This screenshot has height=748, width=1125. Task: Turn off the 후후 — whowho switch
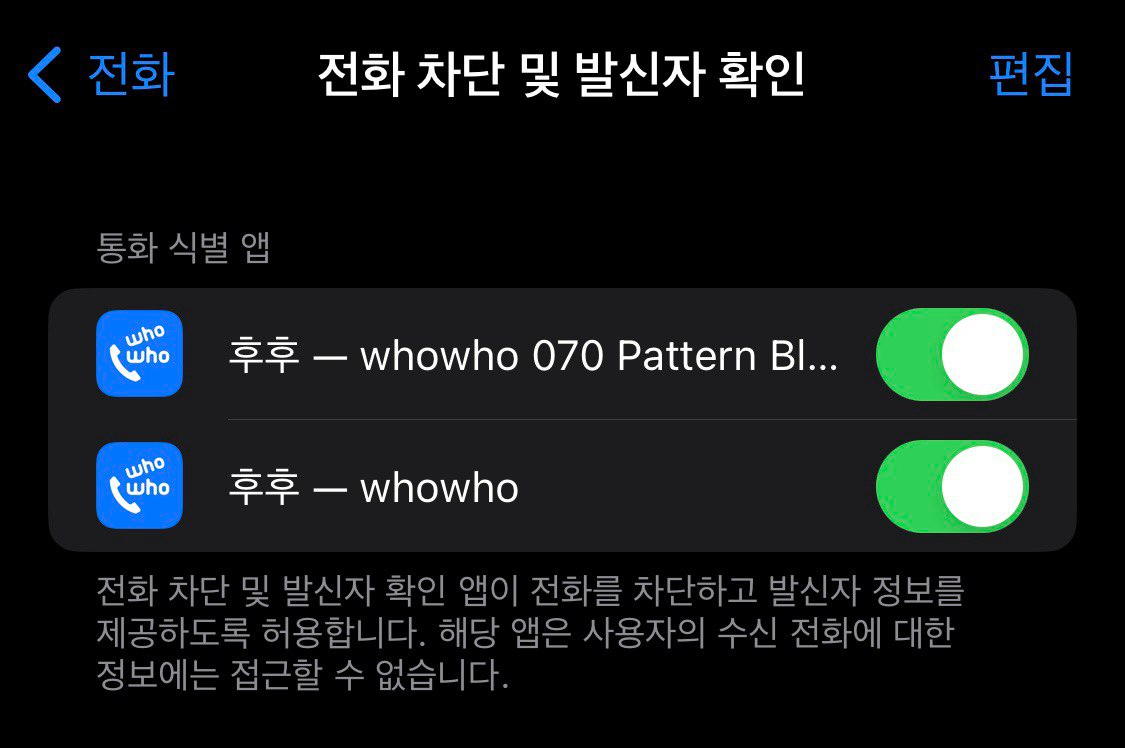point(951,487)
